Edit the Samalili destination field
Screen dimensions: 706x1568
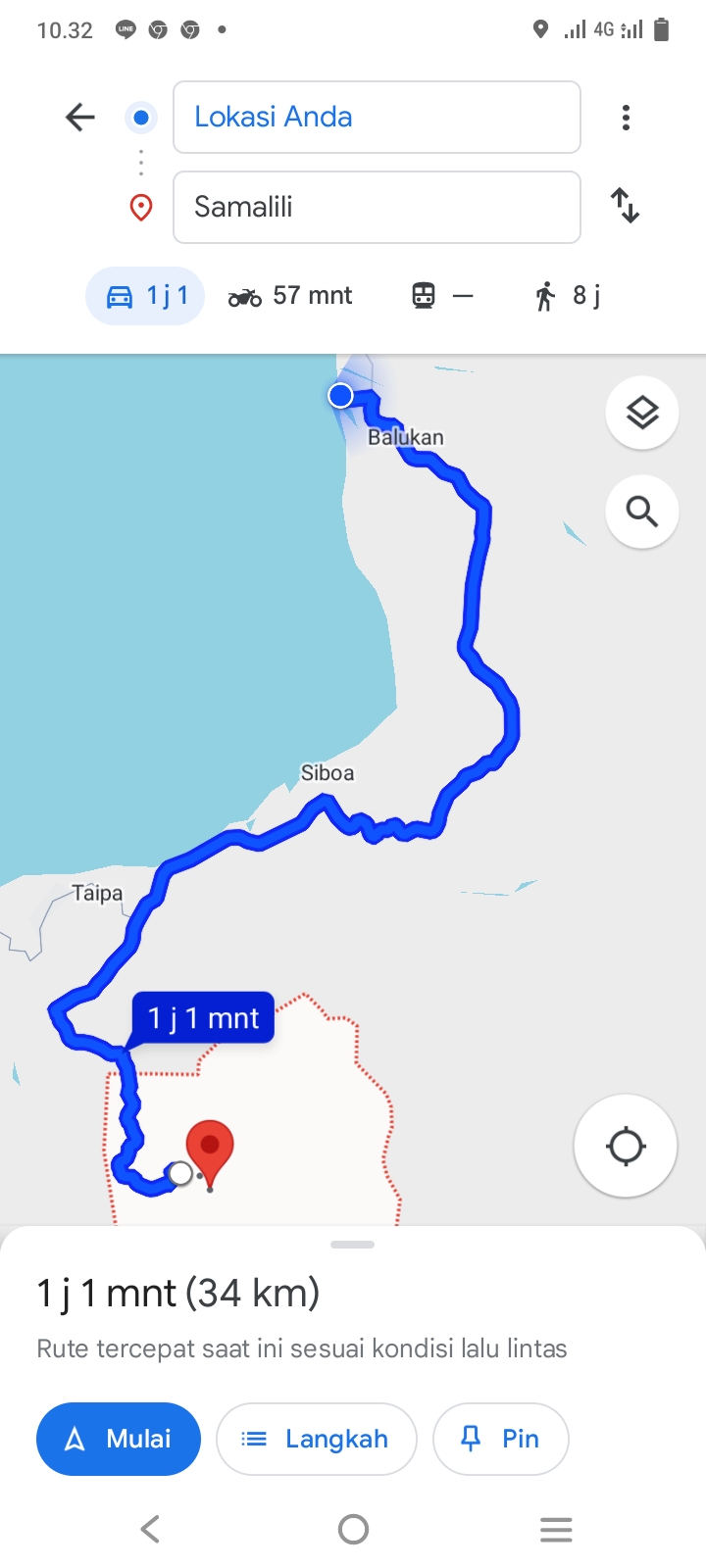coord(377,207)
